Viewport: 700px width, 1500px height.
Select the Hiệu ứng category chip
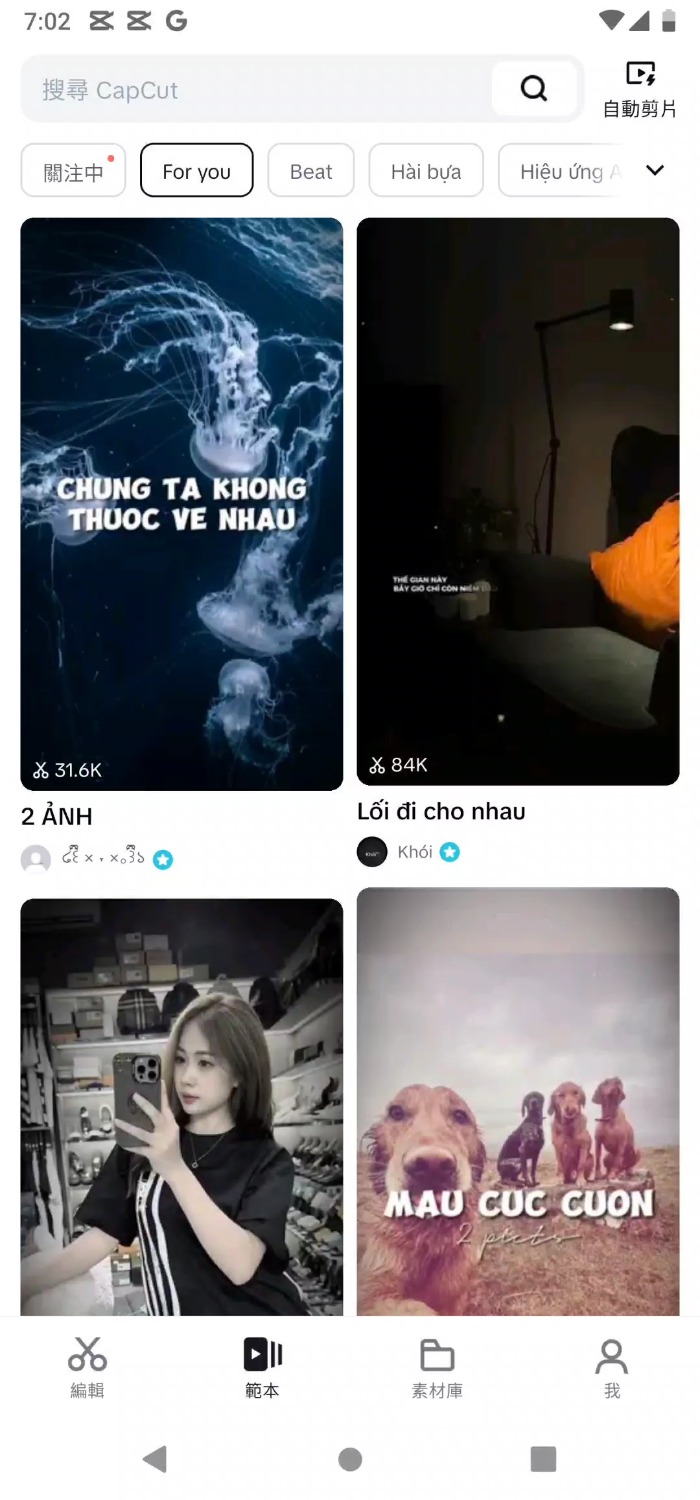(565, 172)
